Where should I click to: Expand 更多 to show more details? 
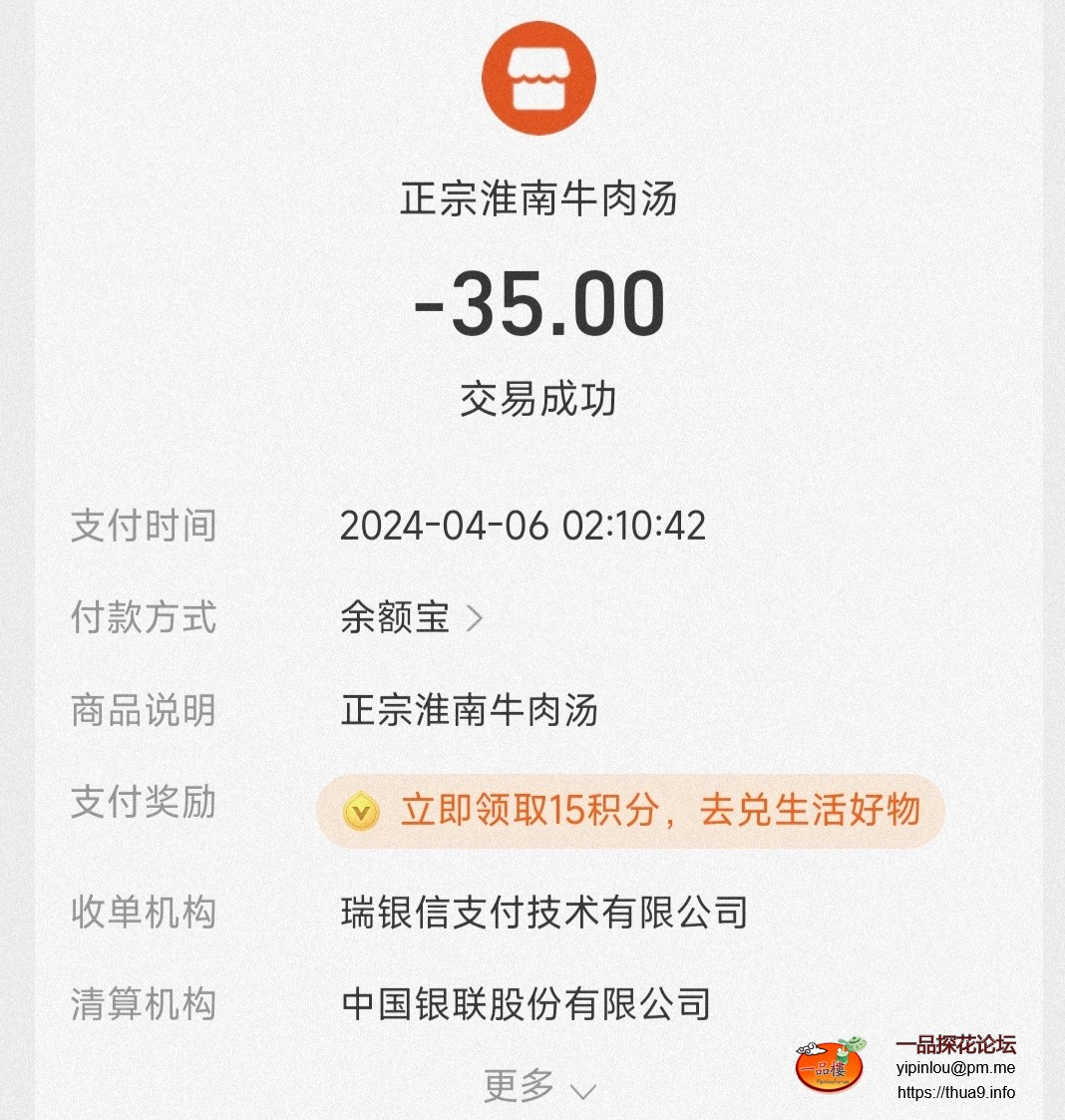539,1087
